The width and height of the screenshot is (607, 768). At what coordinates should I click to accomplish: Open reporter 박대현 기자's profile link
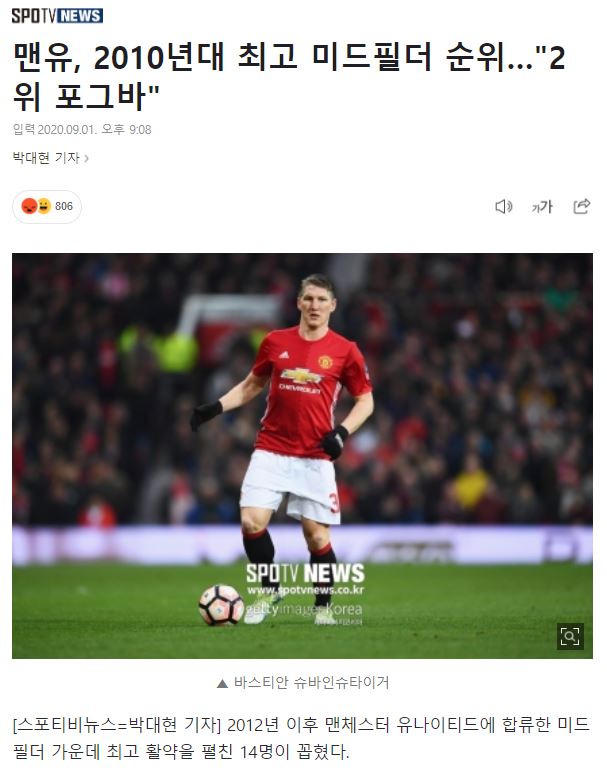pyautogui.click(x=50, y=158)
